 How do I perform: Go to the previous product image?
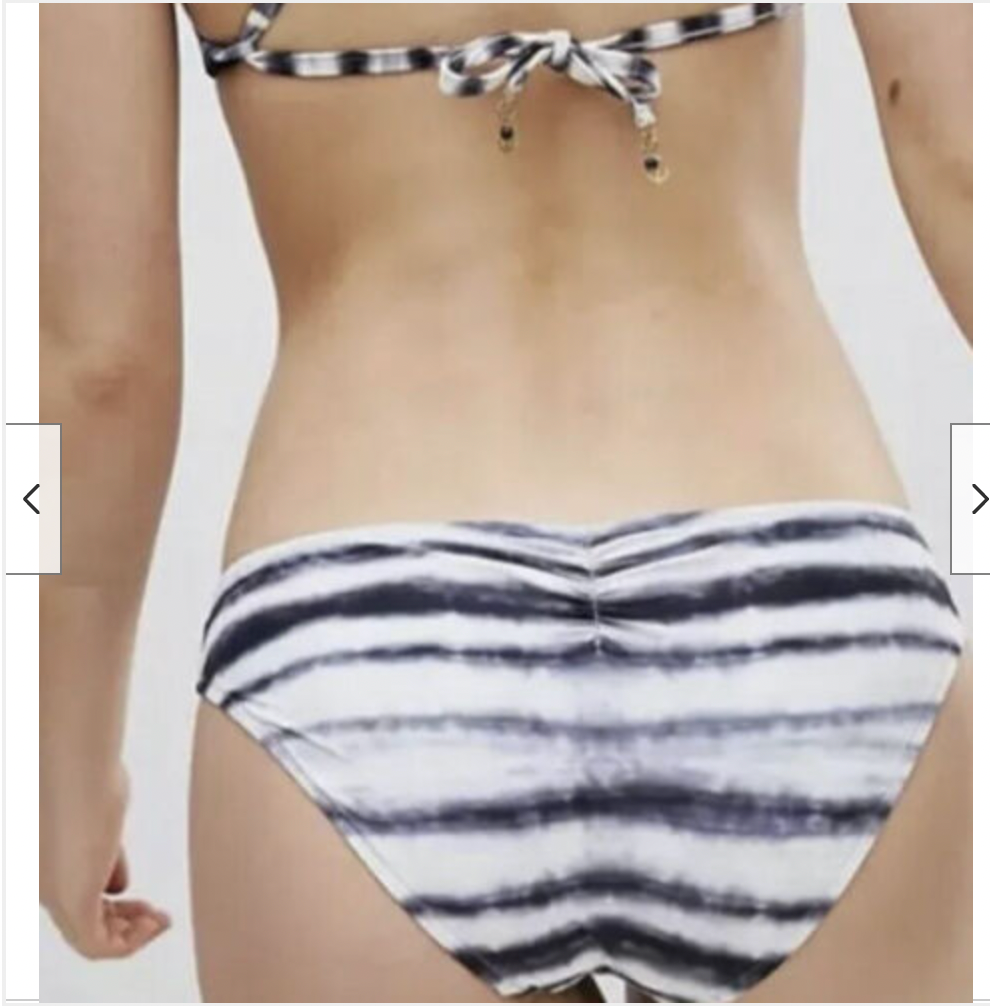(32, 499)
